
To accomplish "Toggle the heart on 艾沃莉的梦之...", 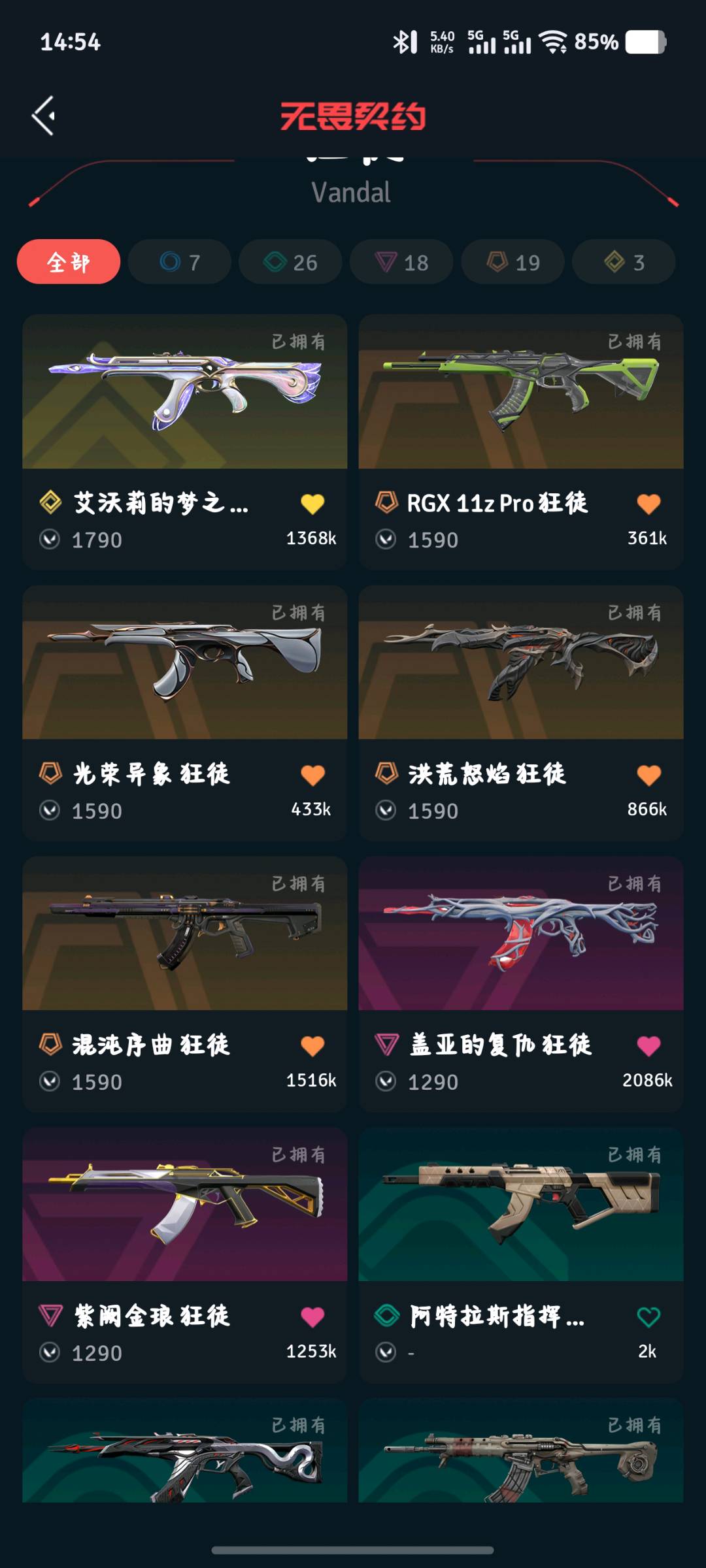I will 312,504.
